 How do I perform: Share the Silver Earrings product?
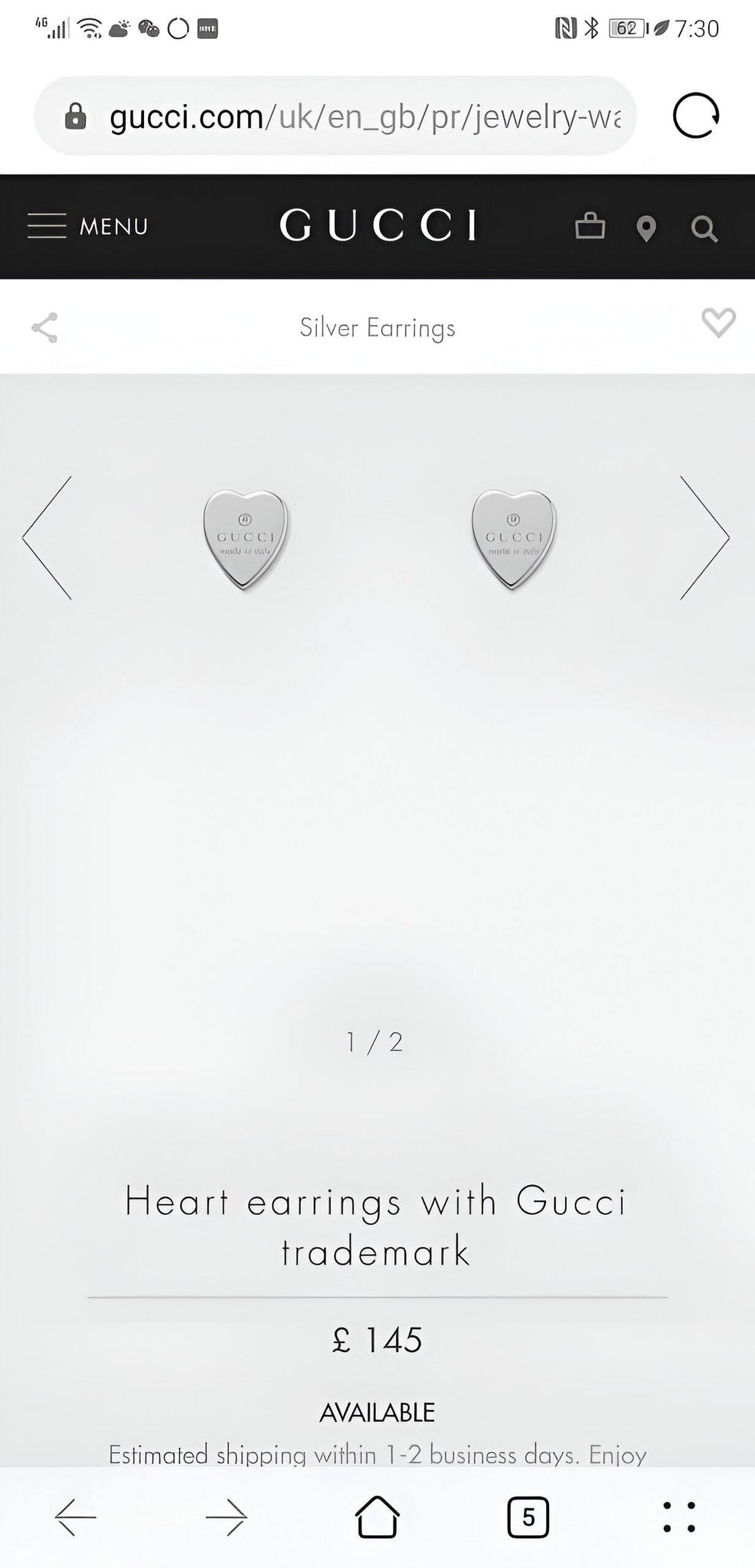tap(44, 328)
